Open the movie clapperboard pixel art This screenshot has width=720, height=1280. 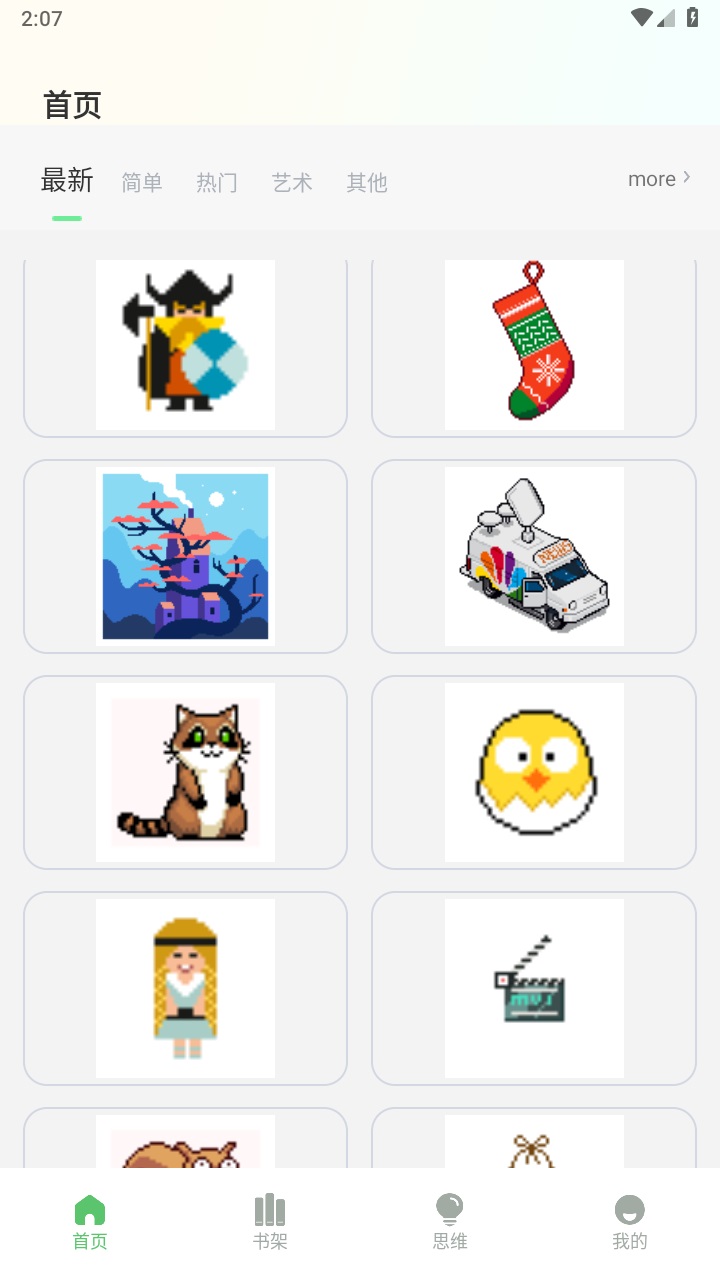[x=534, y=988]
